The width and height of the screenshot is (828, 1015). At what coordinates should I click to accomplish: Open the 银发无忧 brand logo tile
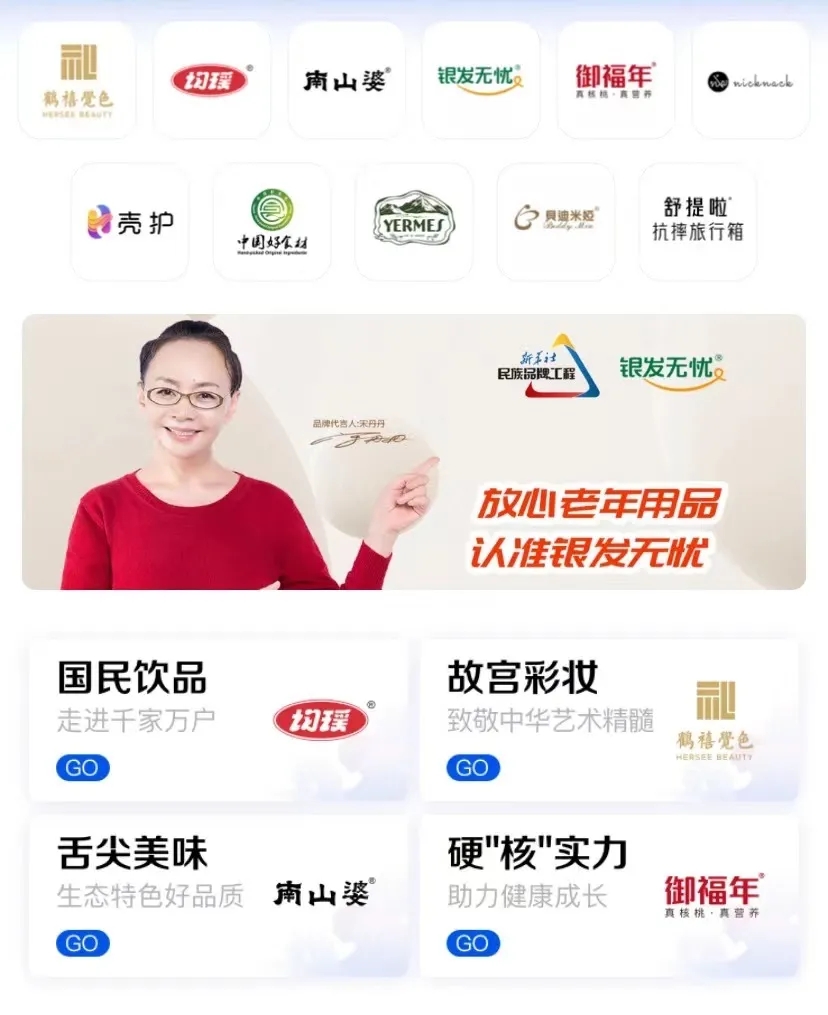(480, 80)
